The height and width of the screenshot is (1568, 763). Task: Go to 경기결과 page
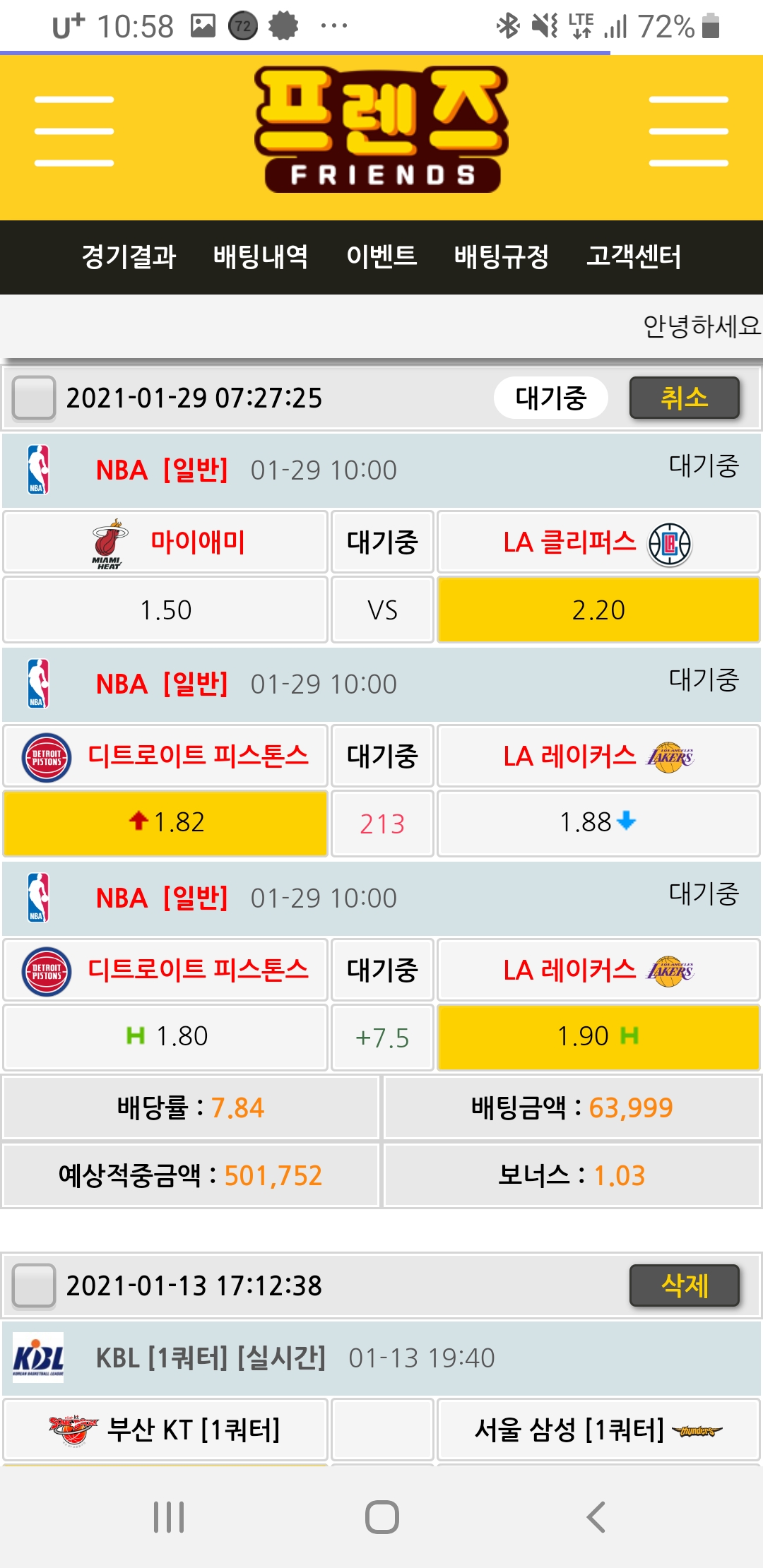point(129,256)
